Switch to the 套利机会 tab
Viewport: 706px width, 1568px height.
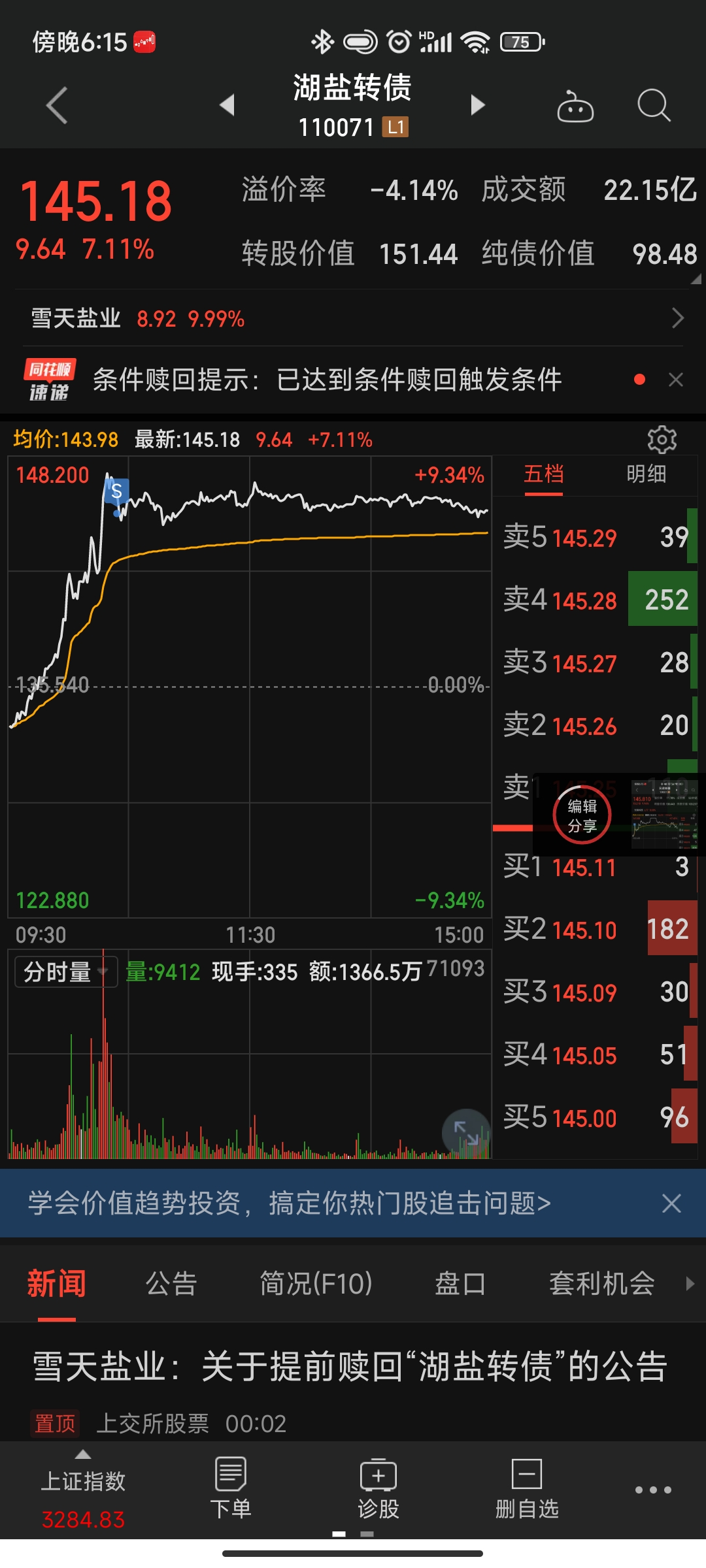601,1284
